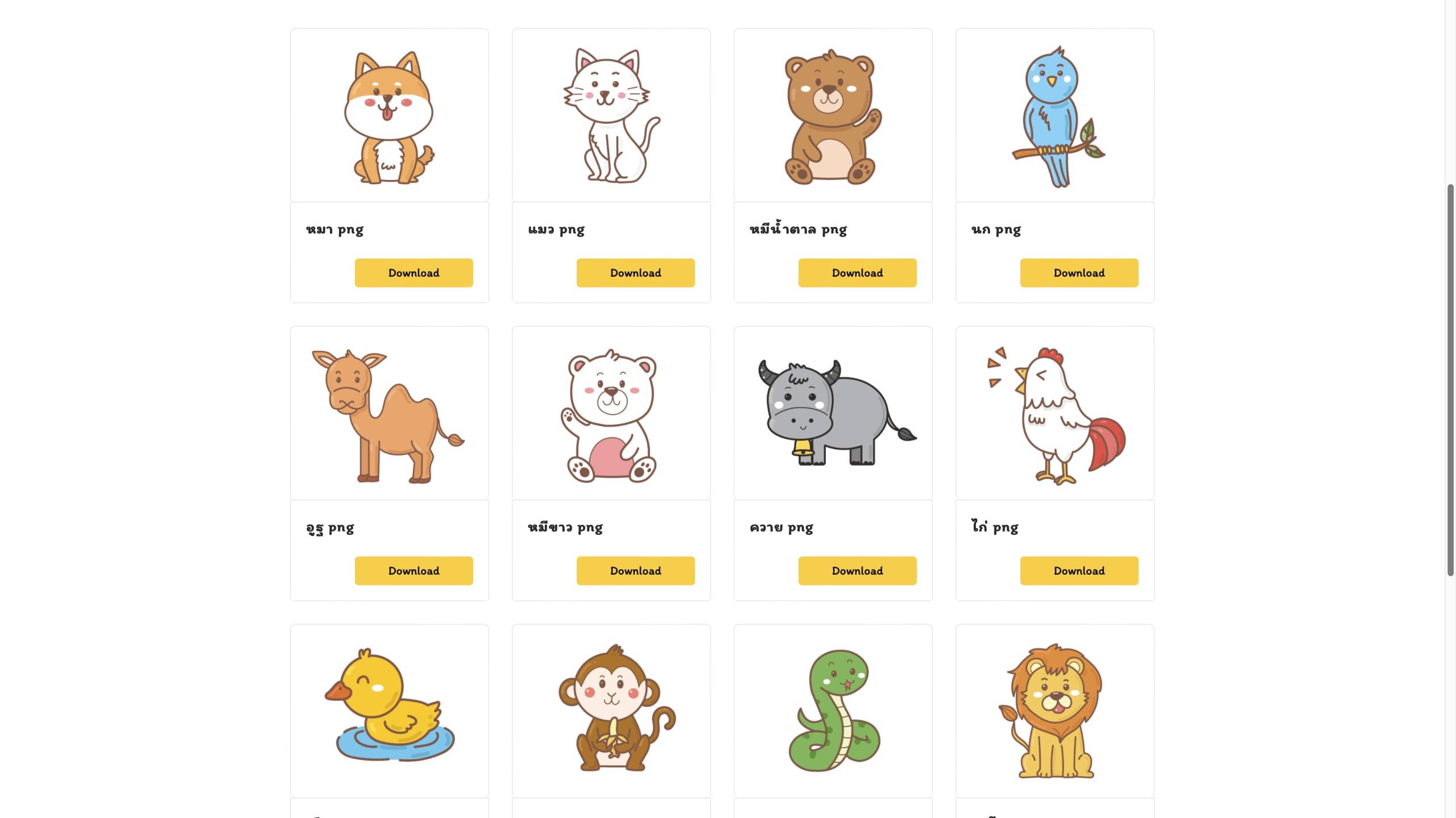
Task: Download the แมว png cat image
Action: (635, 273)
